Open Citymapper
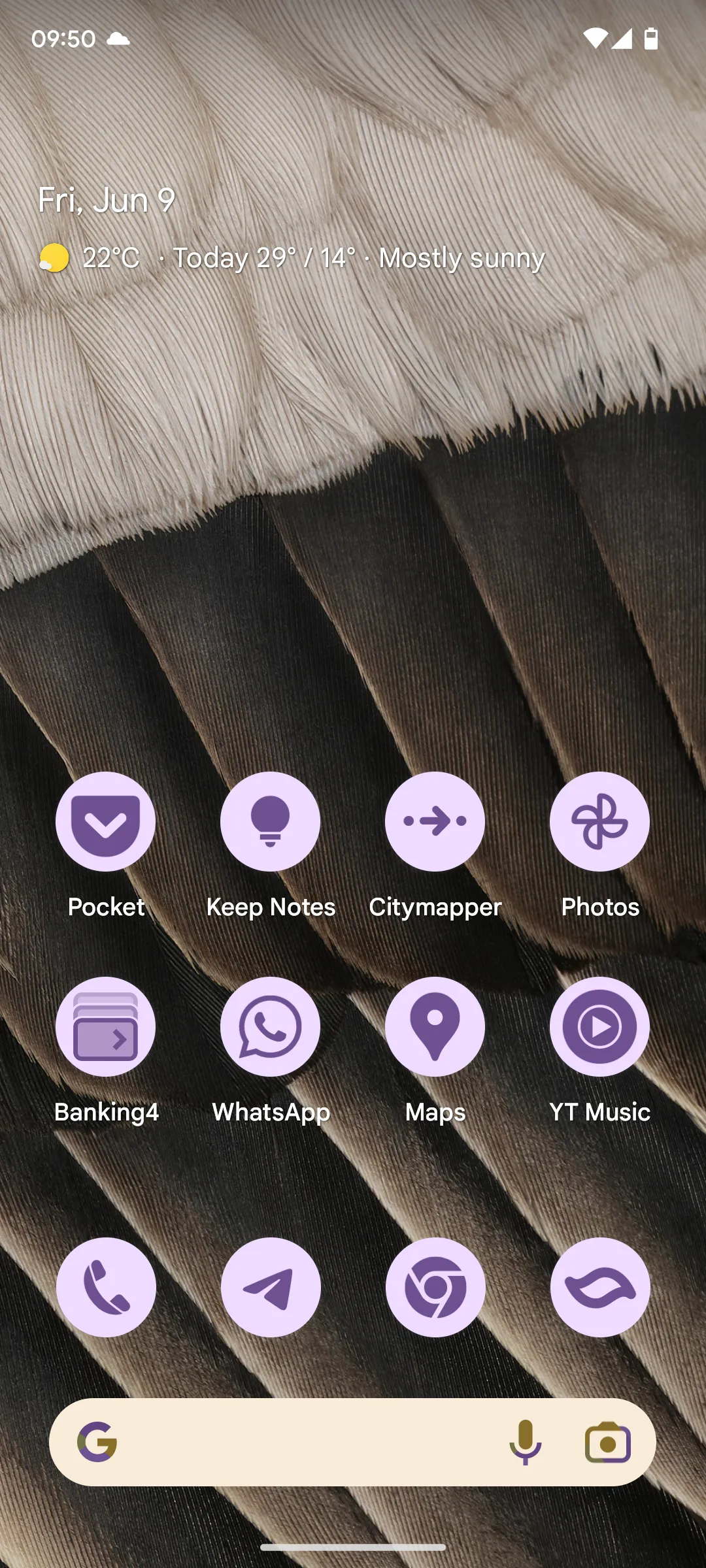The height and width of the screenshot is (1568, 706). click(435, 822)
